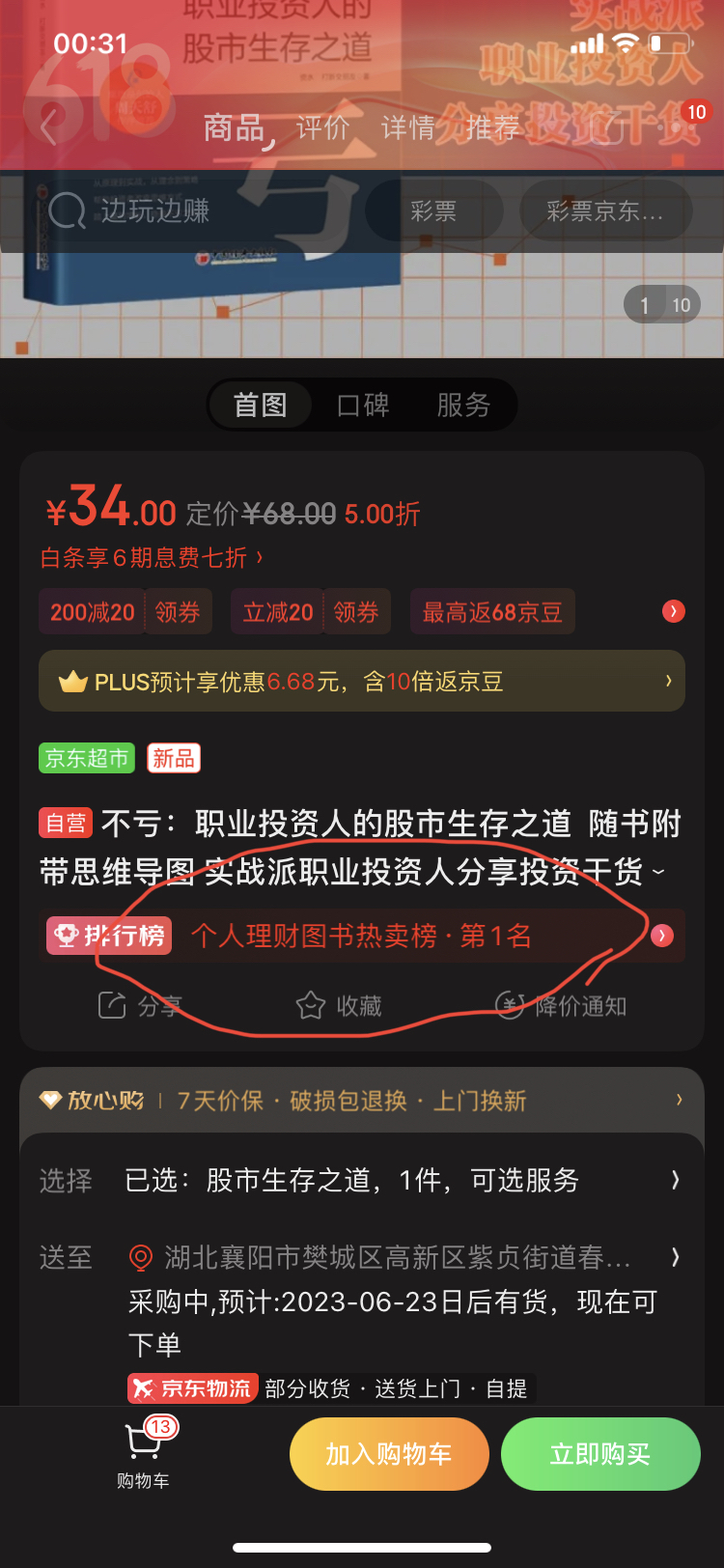Switch to the 推荐 tab
Image resolution: width=724 pixels, height=1568 pixels.
[492, 127]
